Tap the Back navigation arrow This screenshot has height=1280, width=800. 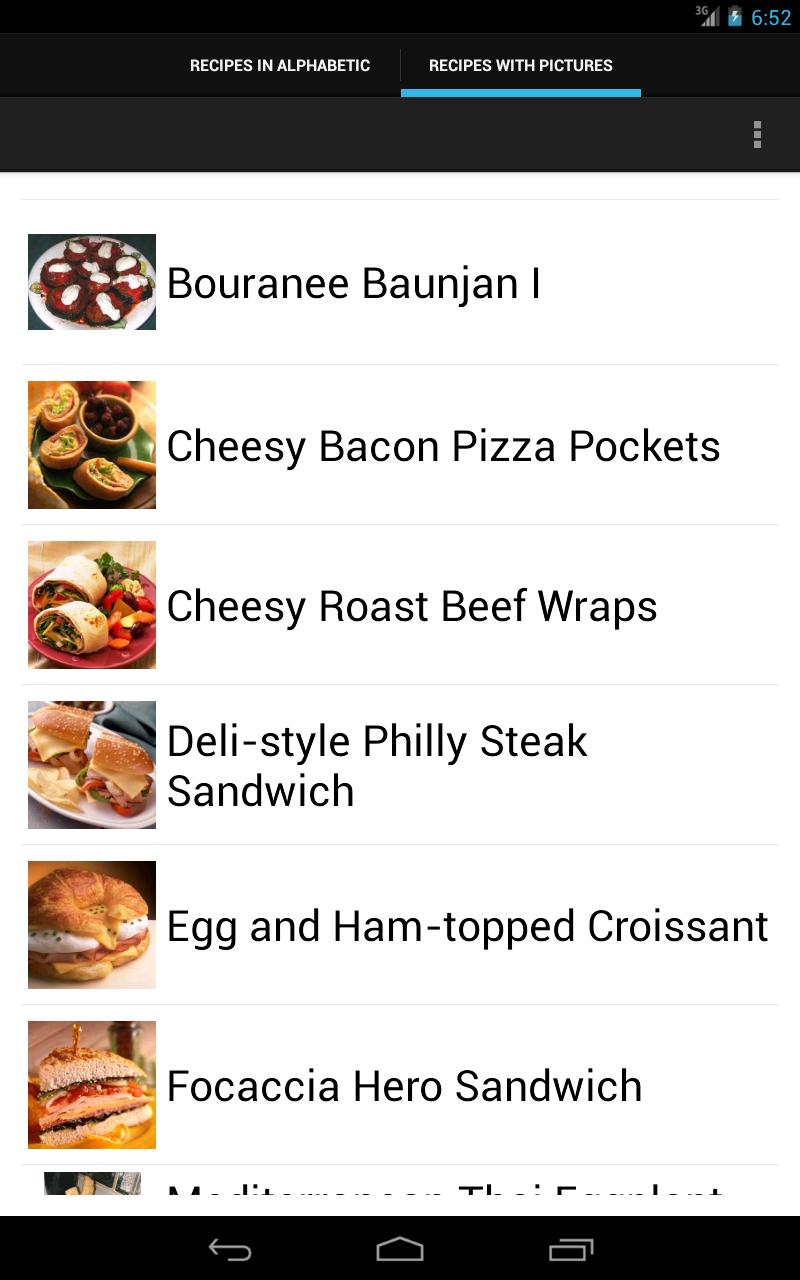[x=230, y=1249]
